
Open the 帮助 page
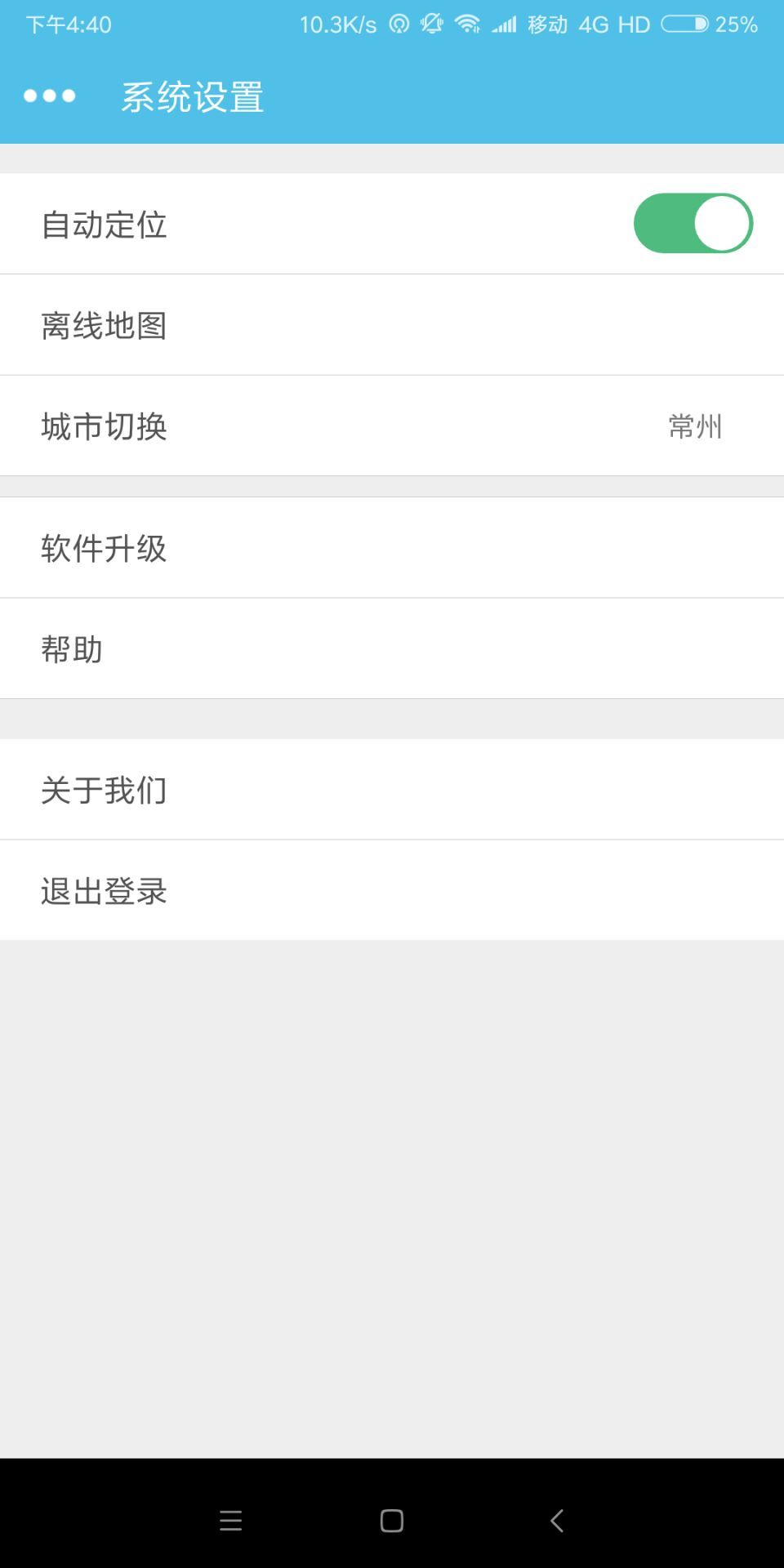392,648
